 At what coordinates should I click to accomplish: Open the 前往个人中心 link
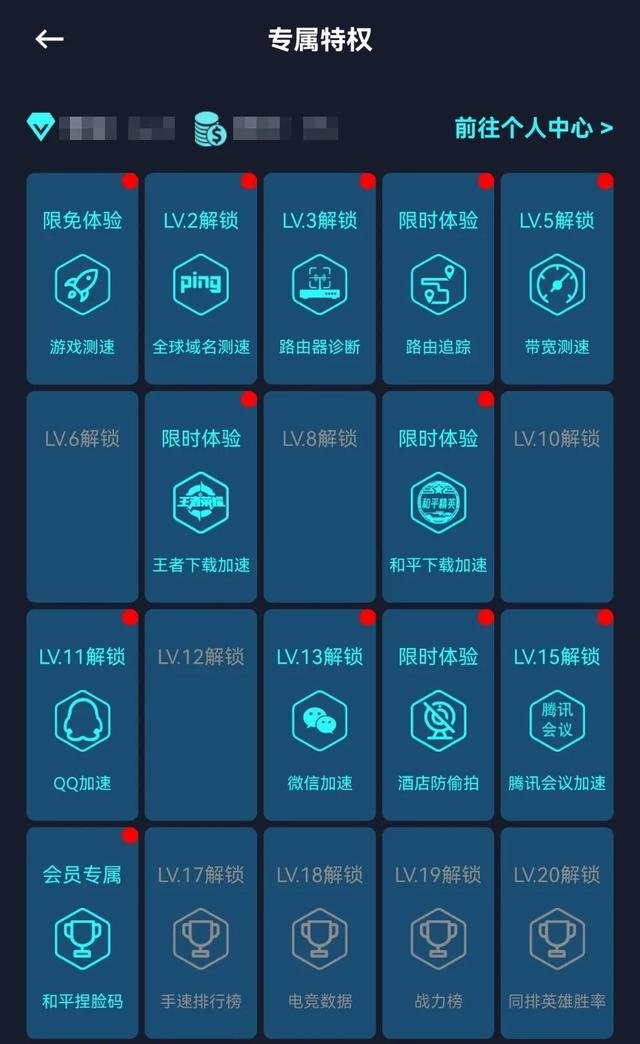point(533,128)
